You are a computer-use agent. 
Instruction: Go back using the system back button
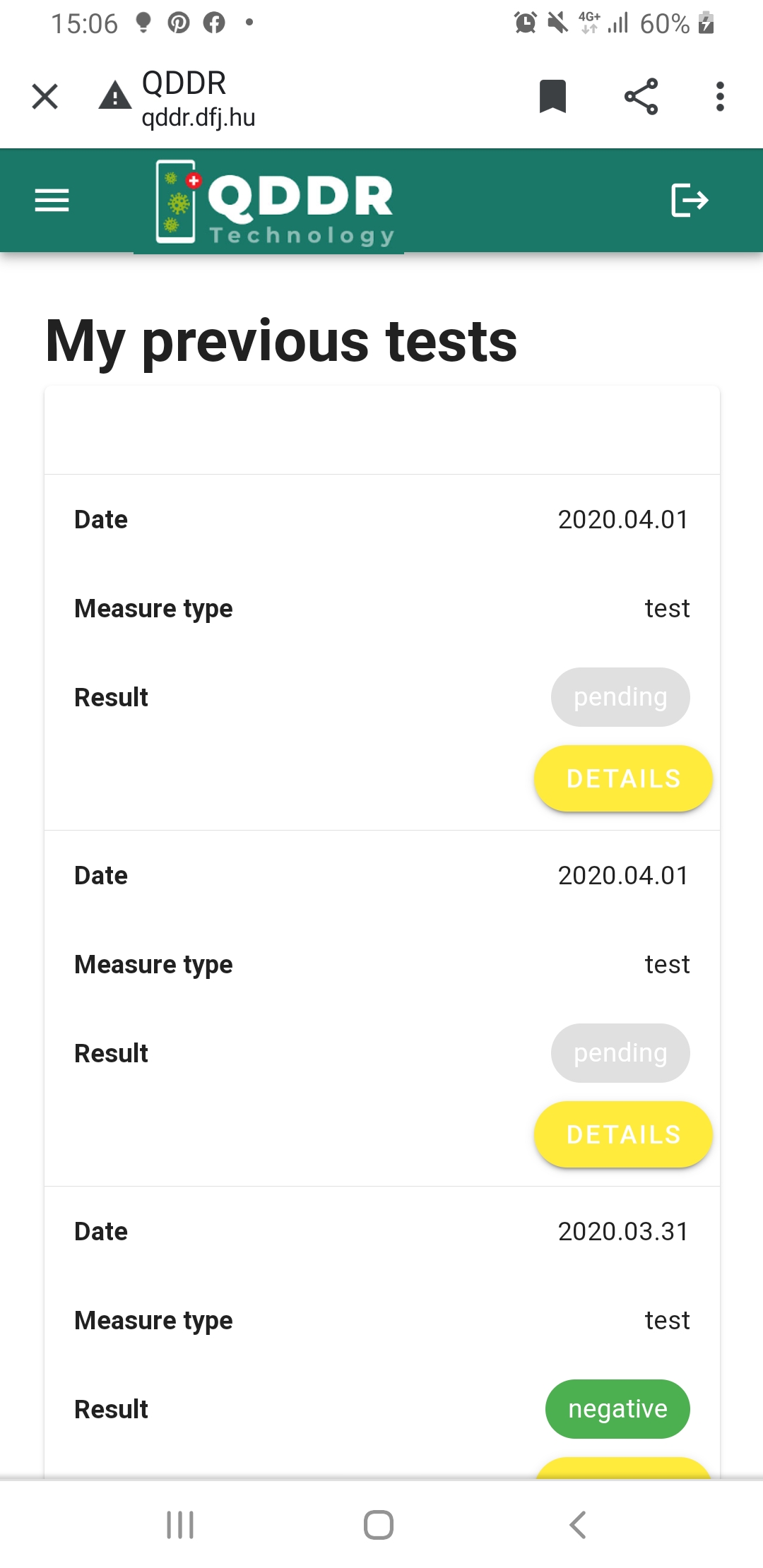pyautogui.click(x=578, y=1524)
